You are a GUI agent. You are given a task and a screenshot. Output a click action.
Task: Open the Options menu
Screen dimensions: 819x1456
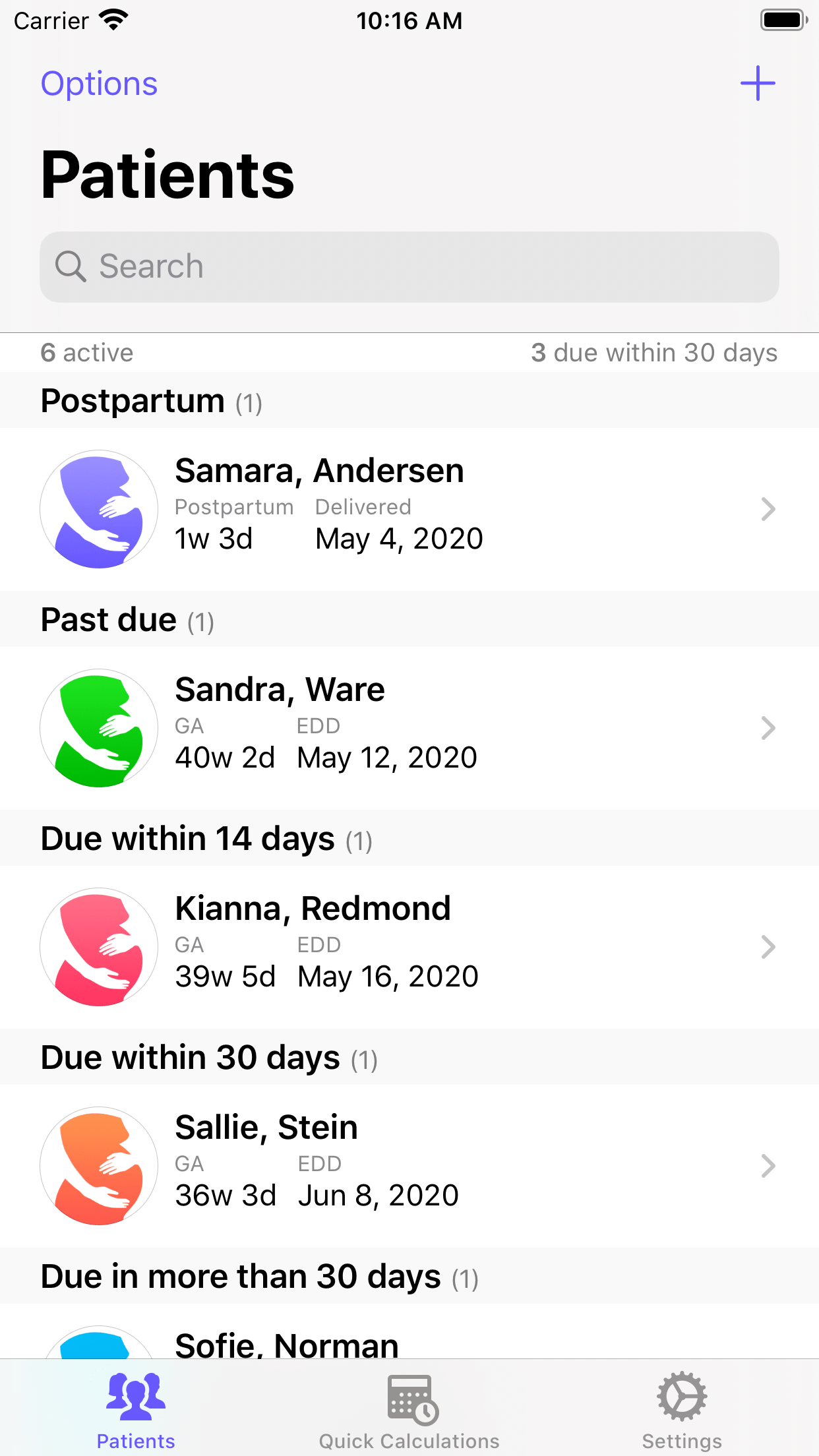(x=99, y=84)
